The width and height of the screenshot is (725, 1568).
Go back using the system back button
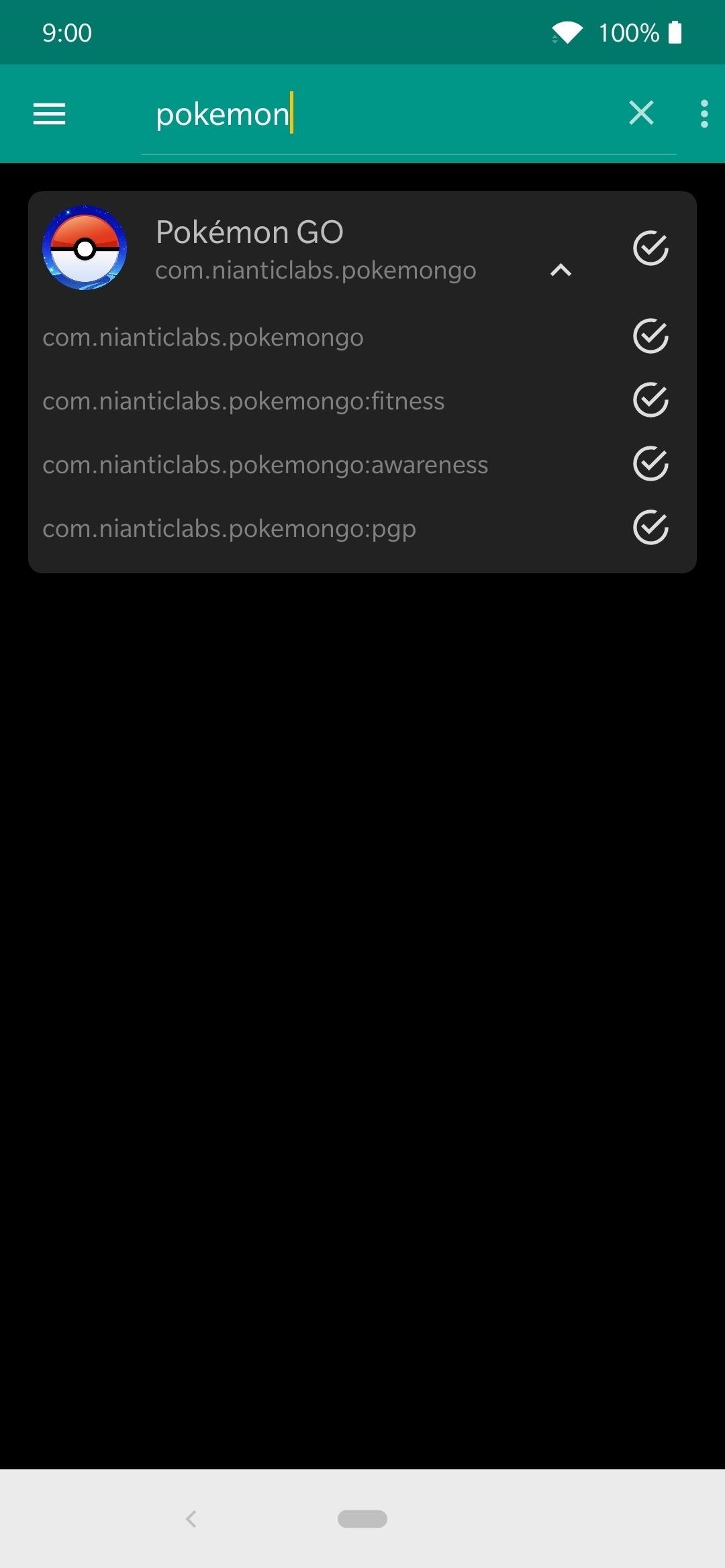coord(191,1518)
